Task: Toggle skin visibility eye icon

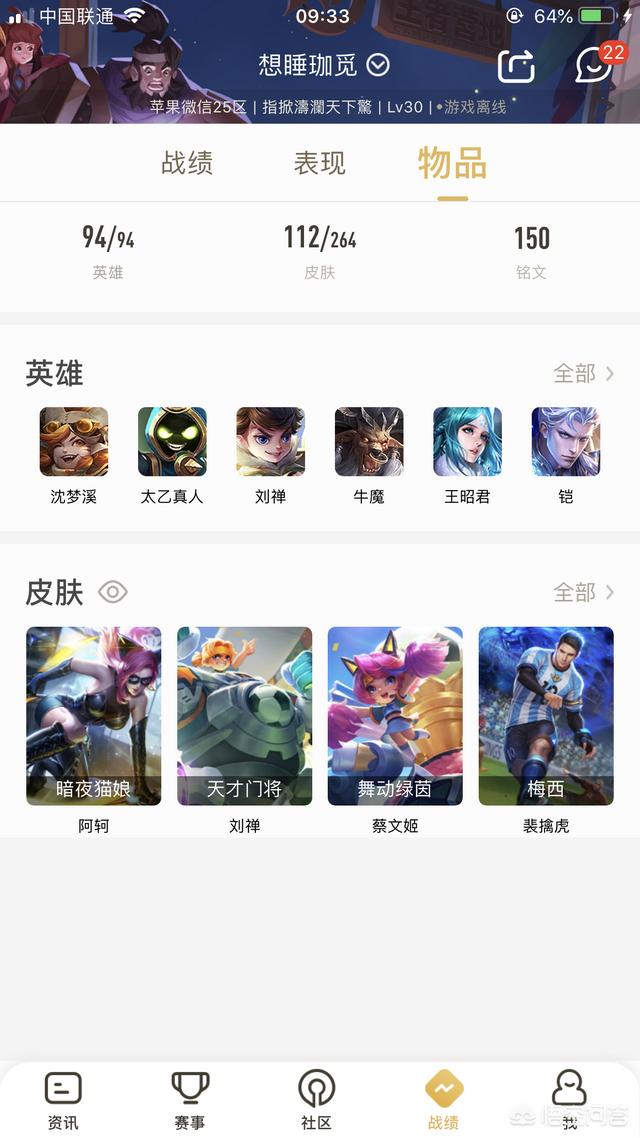Action: pyautogui.click(x=112, y=592)
